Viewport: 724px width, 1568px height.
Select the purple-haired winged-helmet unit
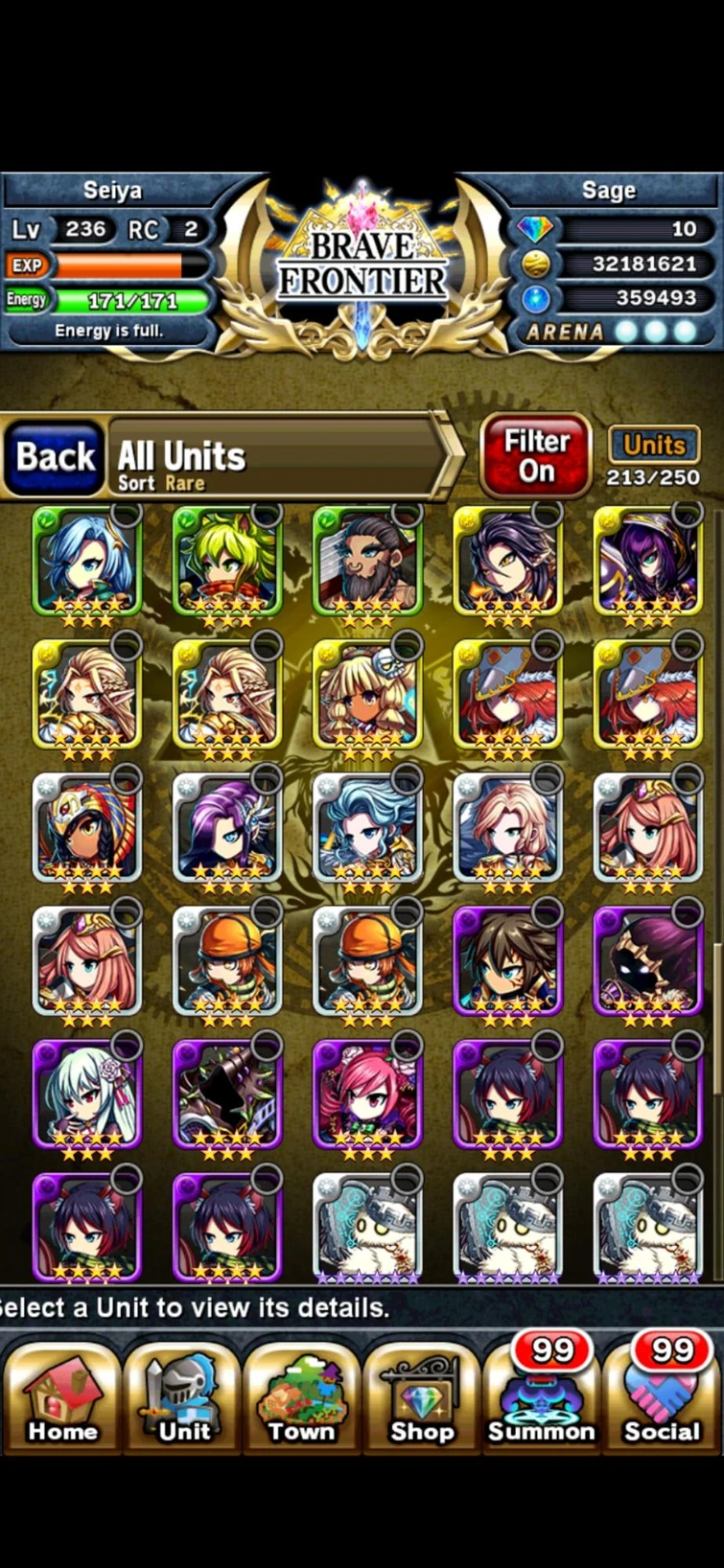pyautogui.click(x=227, y=830)
